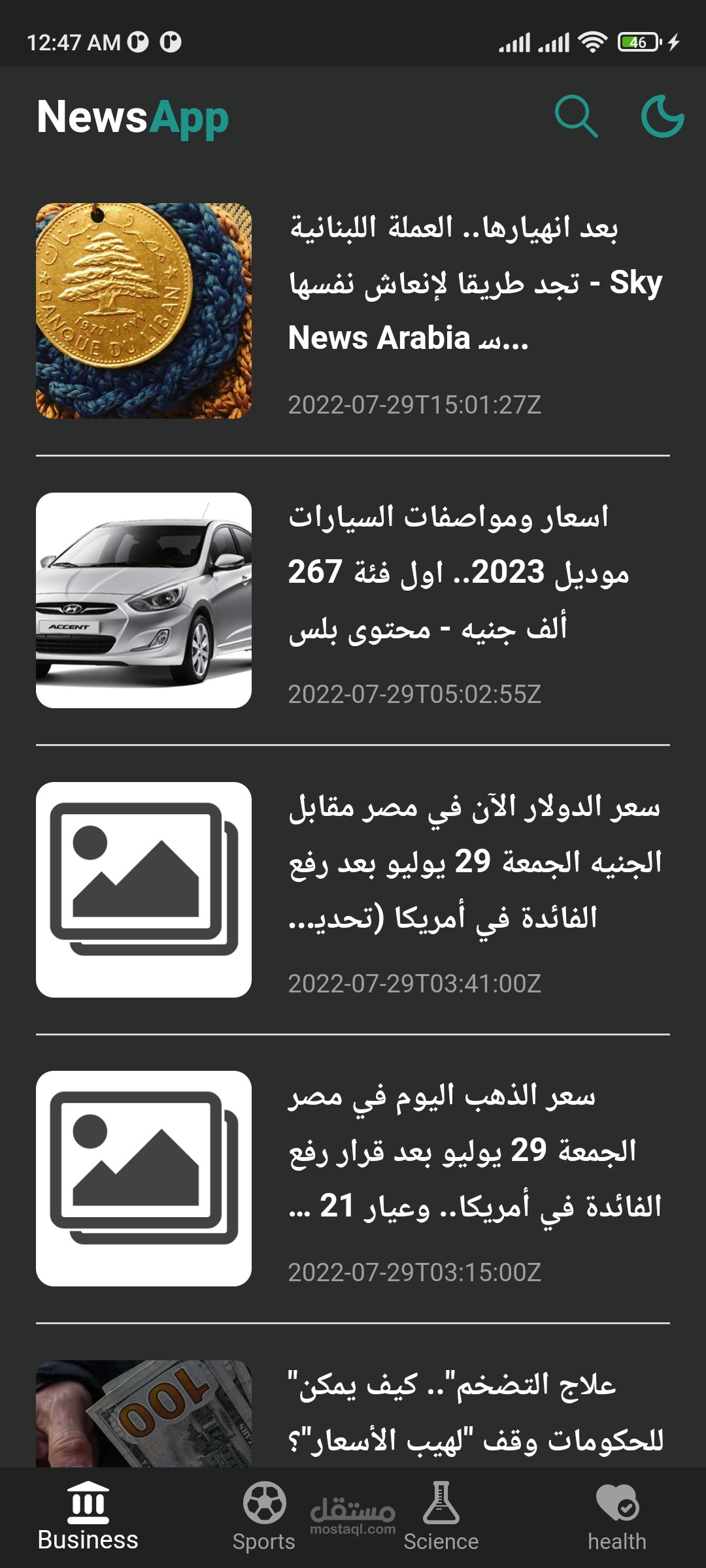This screenshot has width=706, height=1568.
Task: Switch to the Science tab
Action: (441, 1518)
